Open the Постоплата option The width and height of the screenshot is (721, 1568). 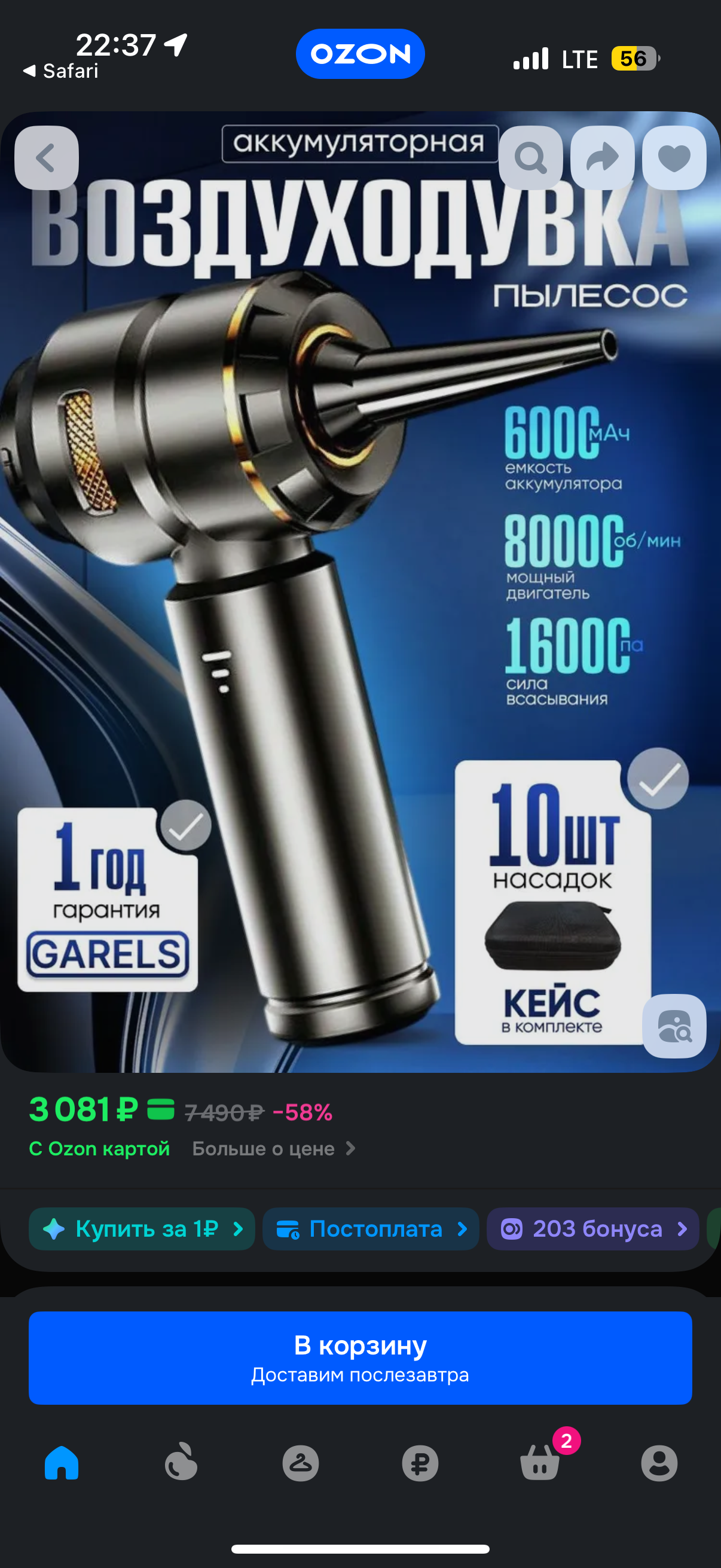click(371, 1229)
